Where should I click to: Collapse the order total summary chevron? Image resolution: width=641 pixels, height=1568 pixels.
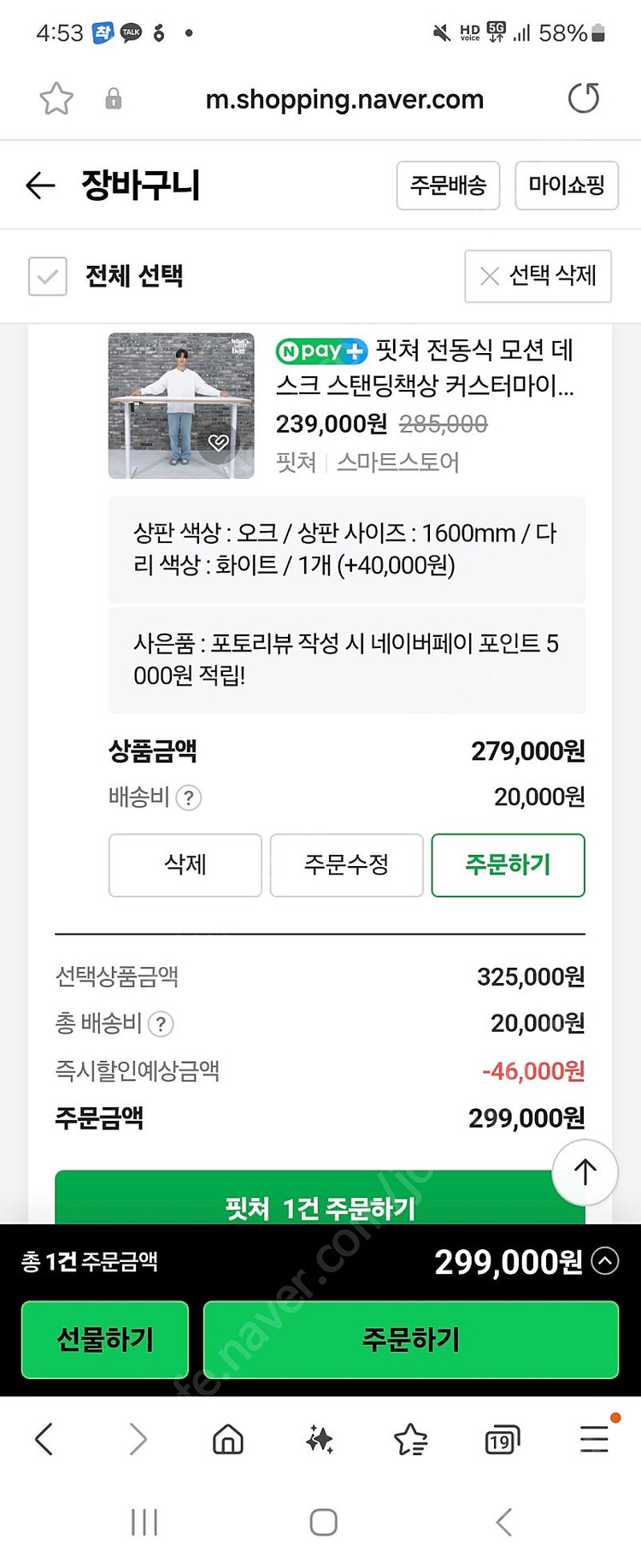[605, 1261]
